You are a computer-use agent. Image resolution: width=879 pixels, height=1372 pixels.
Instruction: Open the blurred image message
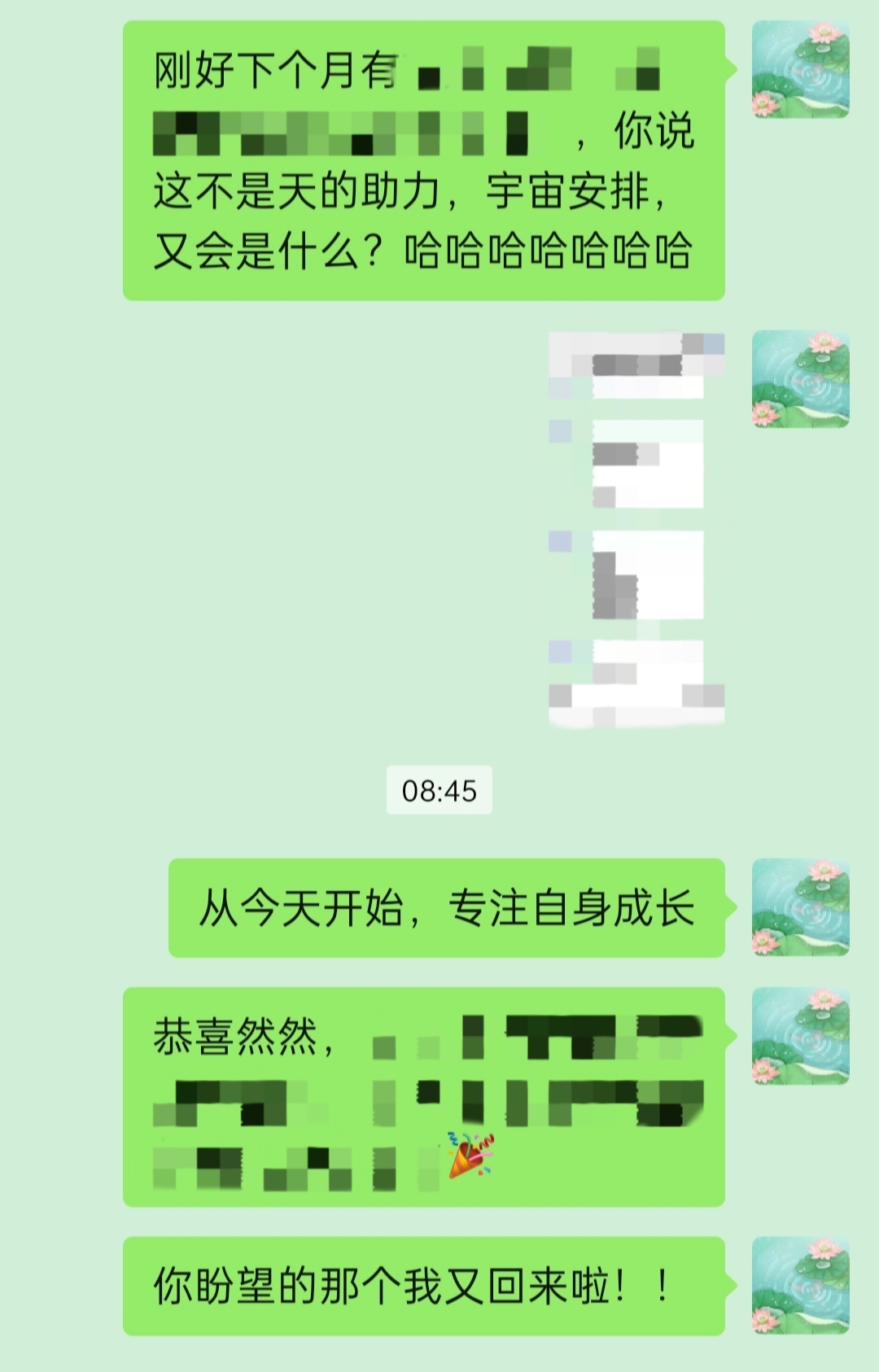(636, 529)
